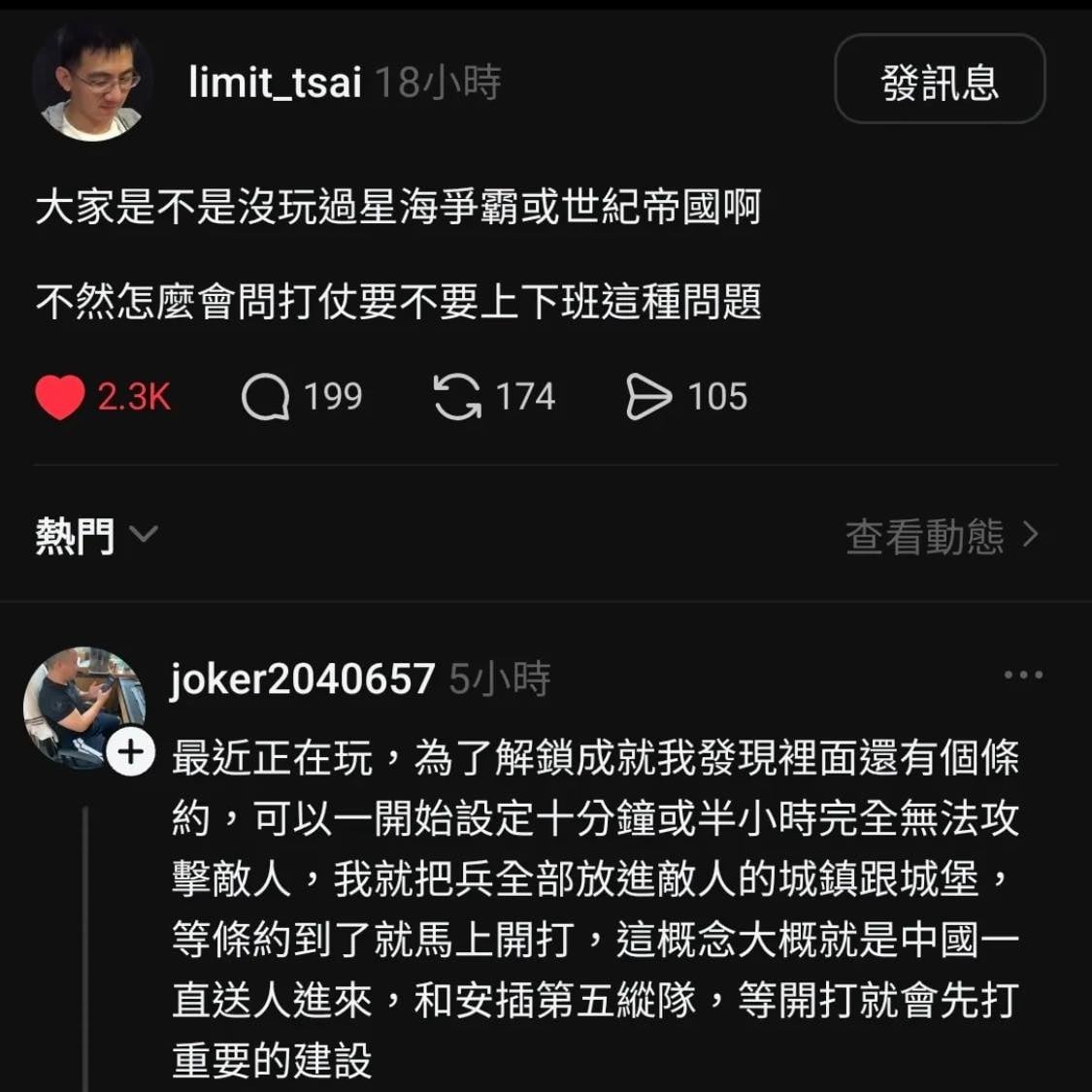Repost limit_tsai's post
Image resolution: width=1092 pixels, height=1092 pixels.
tap(457, 397)
